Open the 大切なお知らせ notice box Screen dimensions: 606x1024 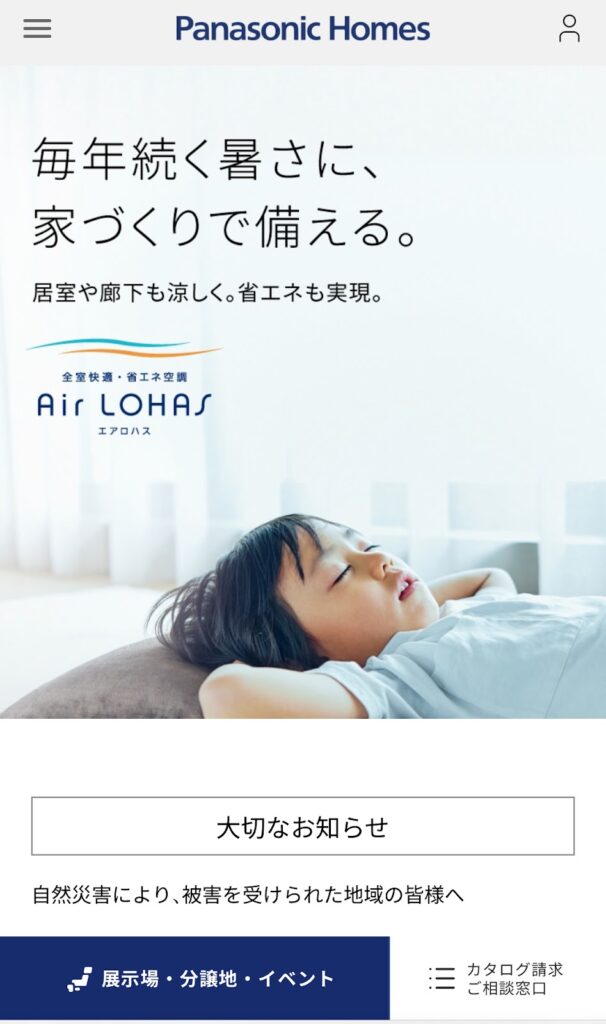pos(303,826)
